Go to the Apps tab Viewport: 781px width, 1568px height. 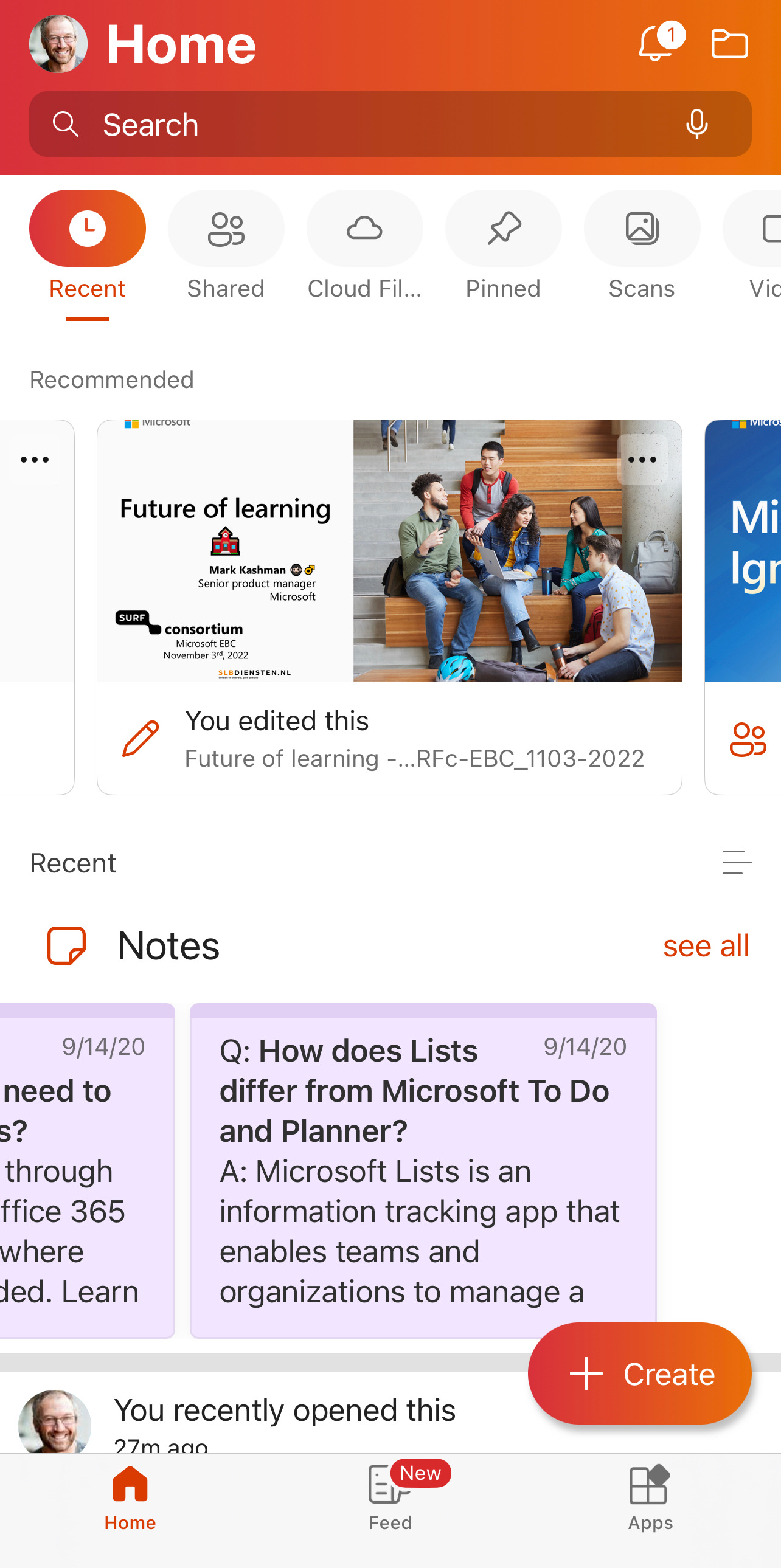tap(650, 1497)
